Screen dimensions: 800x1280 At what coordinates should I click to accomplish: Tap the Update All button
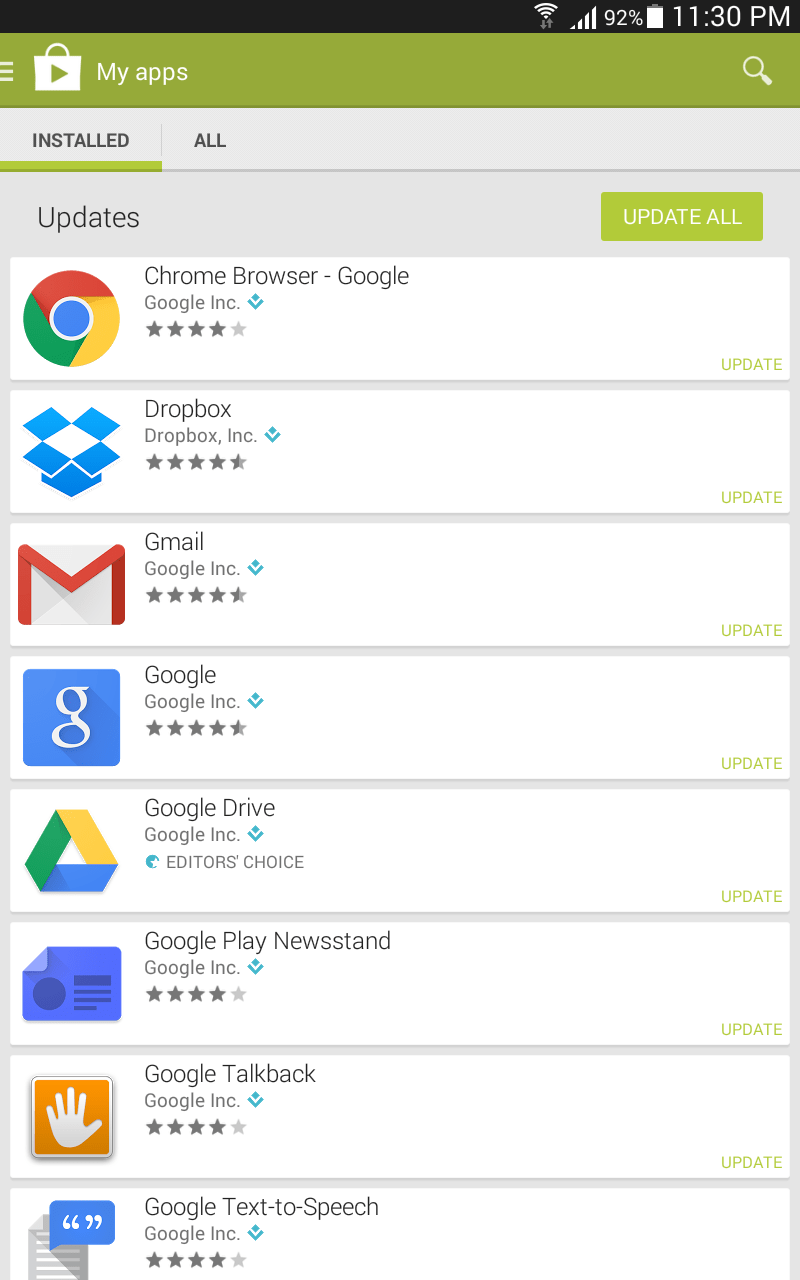681,217
